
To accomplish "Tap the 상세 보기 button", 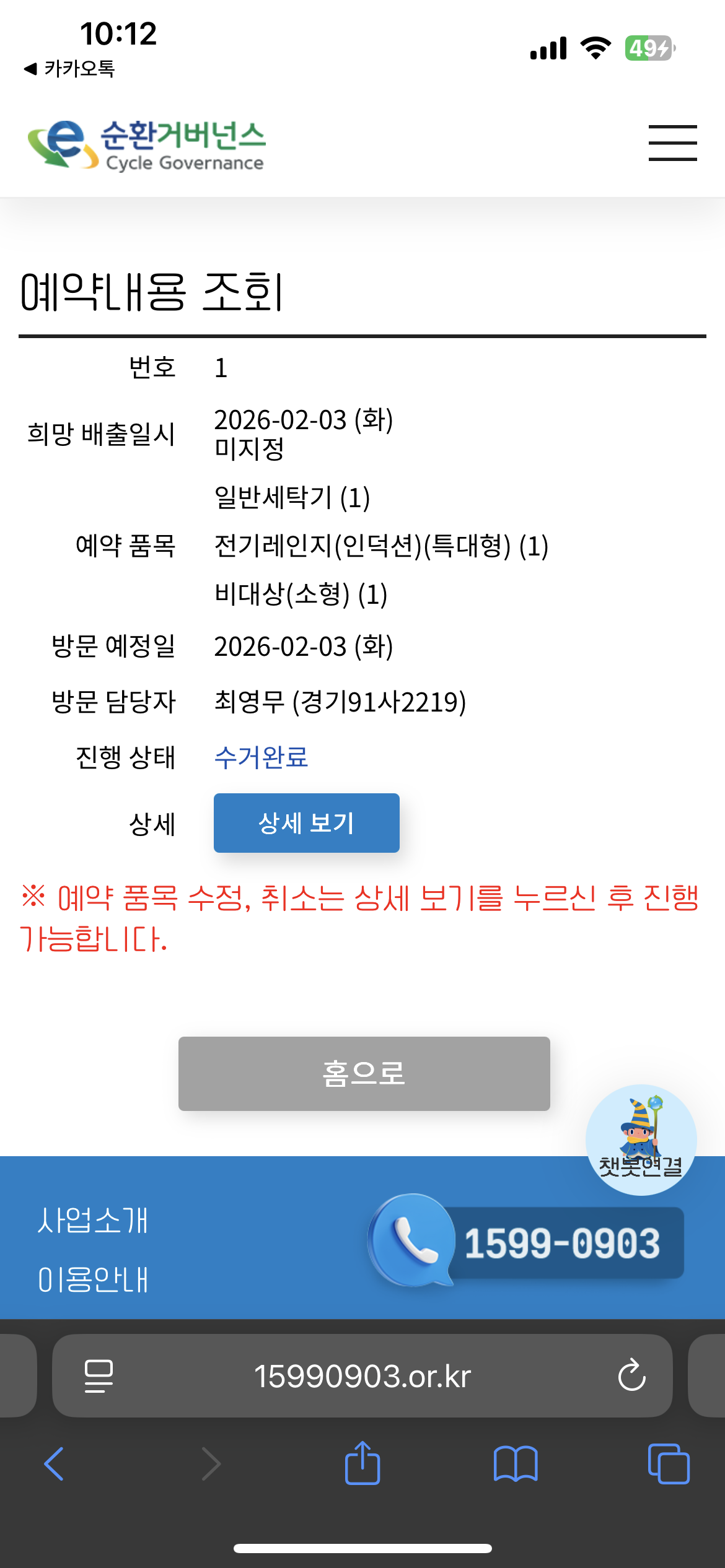I will click(x=306, y=822).
